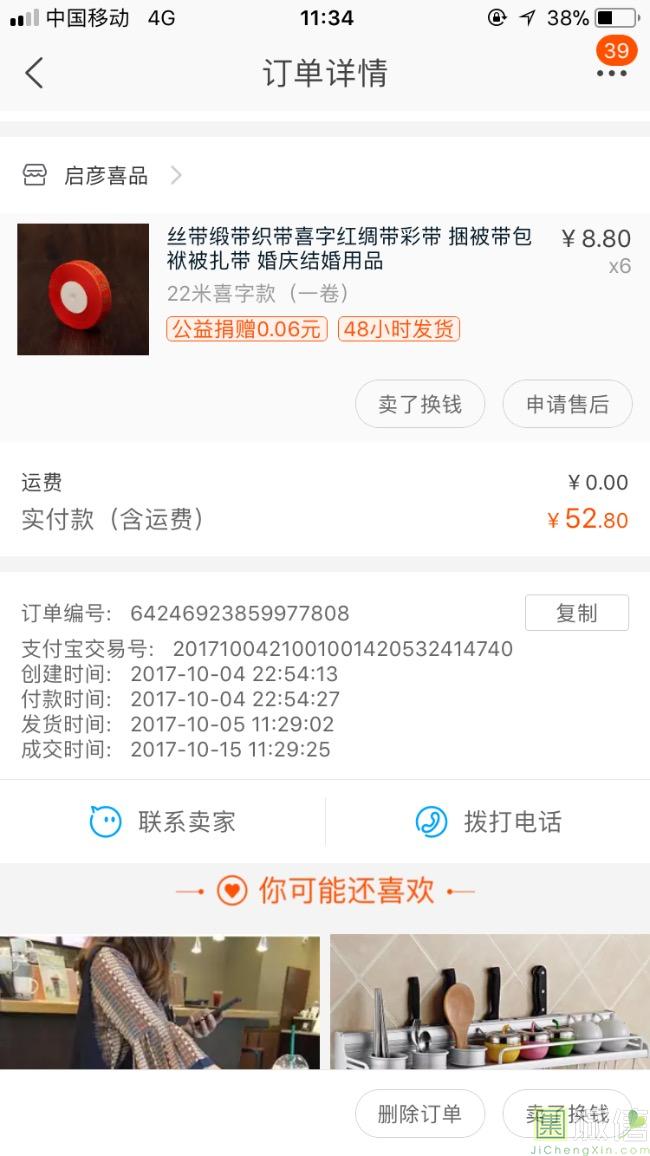This screenshot has height=1156, width=650.
Task: Request after-sales service via 申请售后
Action: [x=567, y=404]
